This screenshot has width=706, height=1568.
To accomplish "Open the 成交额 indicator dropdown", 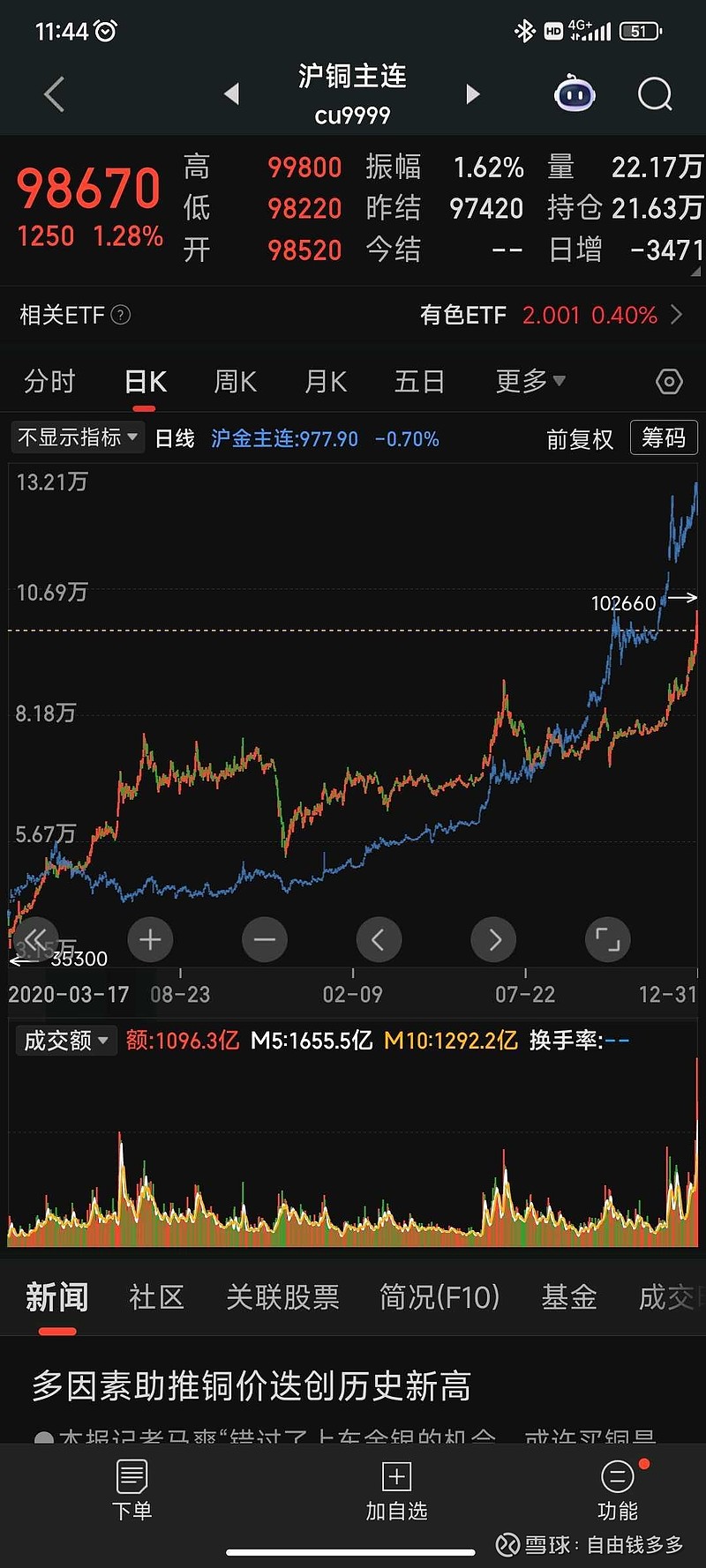I will click(65, 1041).
